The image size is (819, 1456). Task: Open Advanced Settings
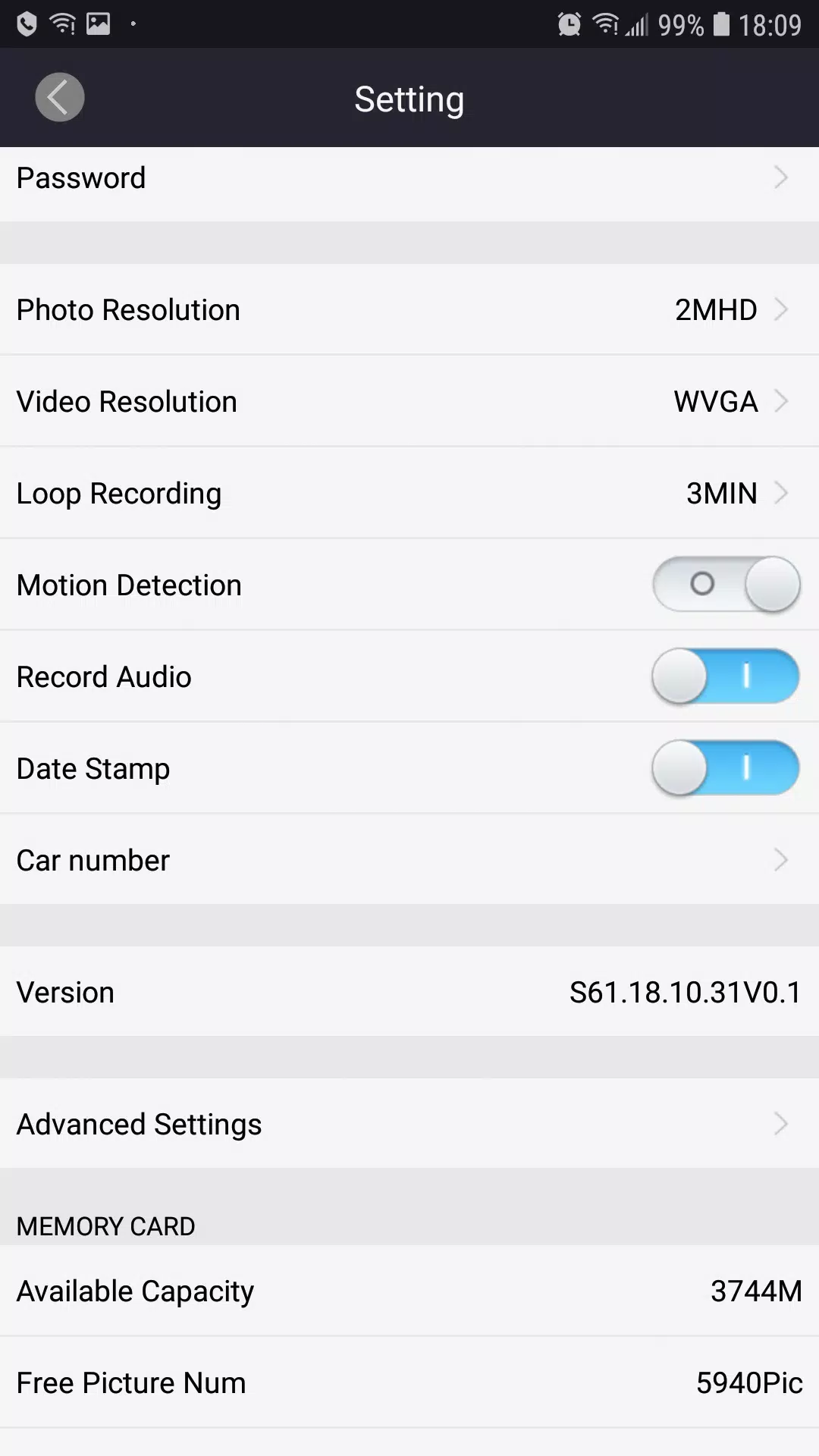click(409, 1124)
